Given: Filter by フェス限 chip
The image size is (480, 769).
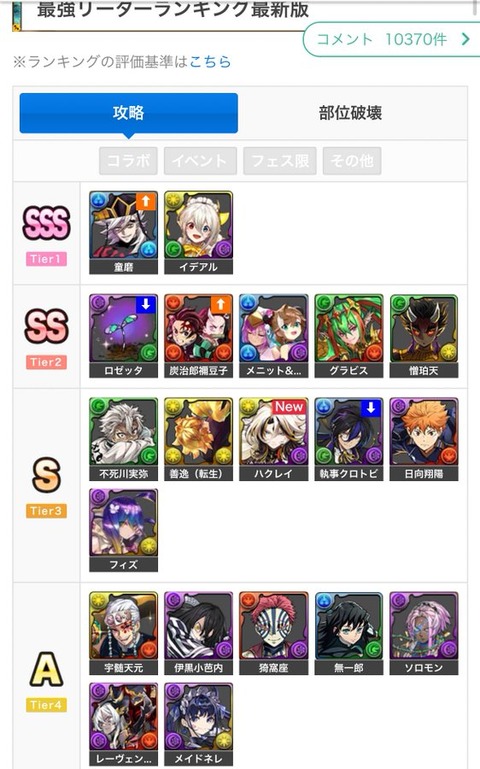Looking at the screenshot, I should click(280, 161).
